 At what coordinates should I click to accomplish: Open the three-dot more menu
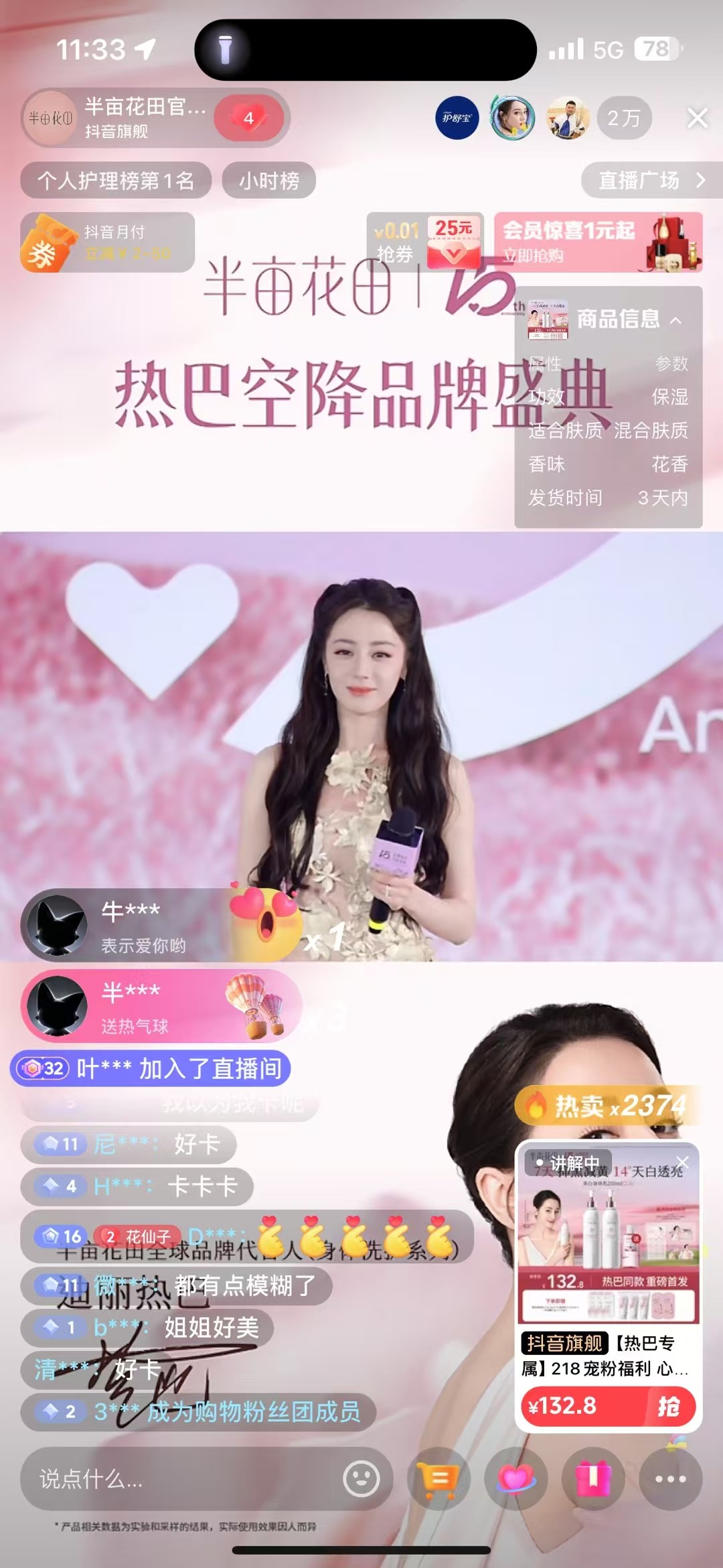tap(670, 1478)
